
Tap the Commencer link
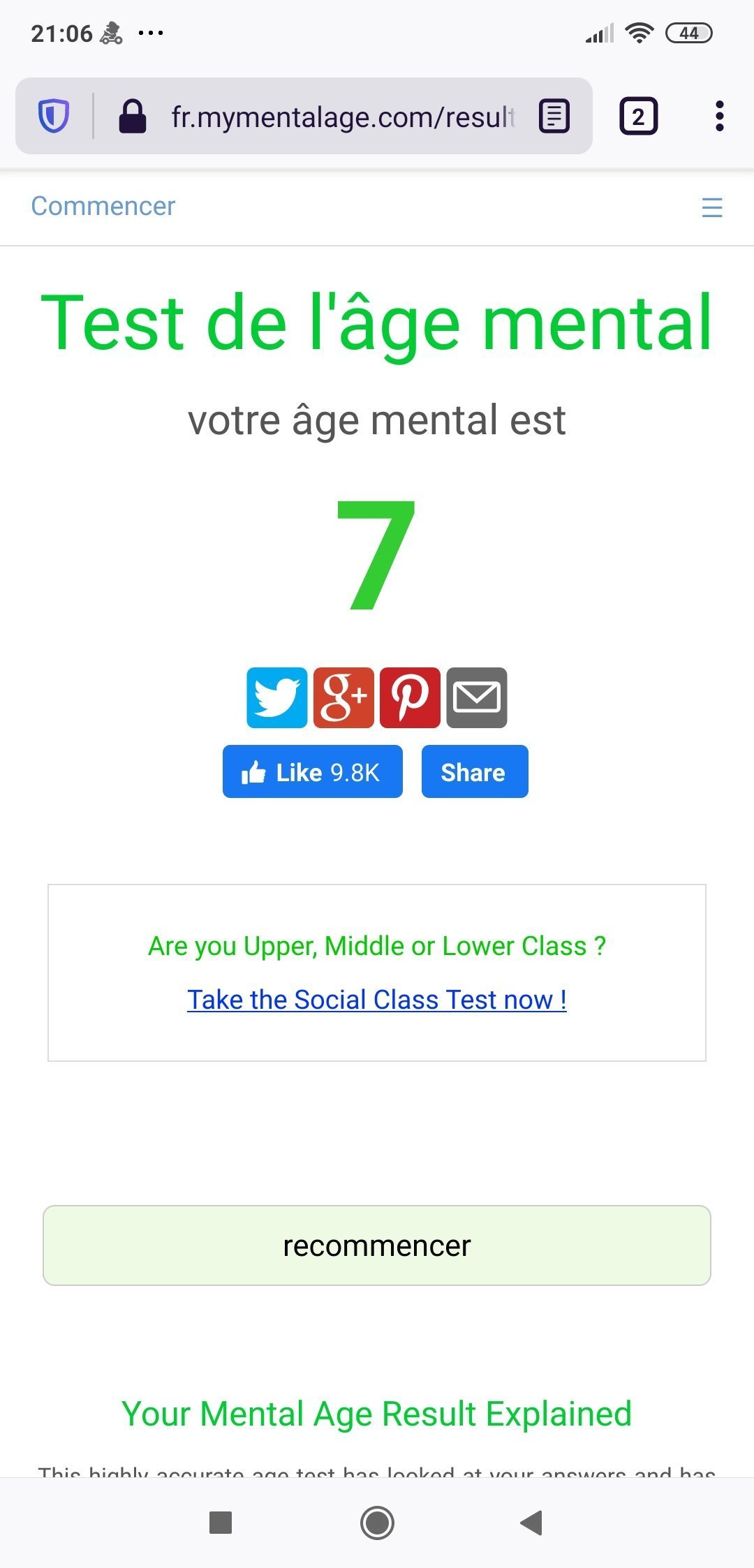click(103, 206)
